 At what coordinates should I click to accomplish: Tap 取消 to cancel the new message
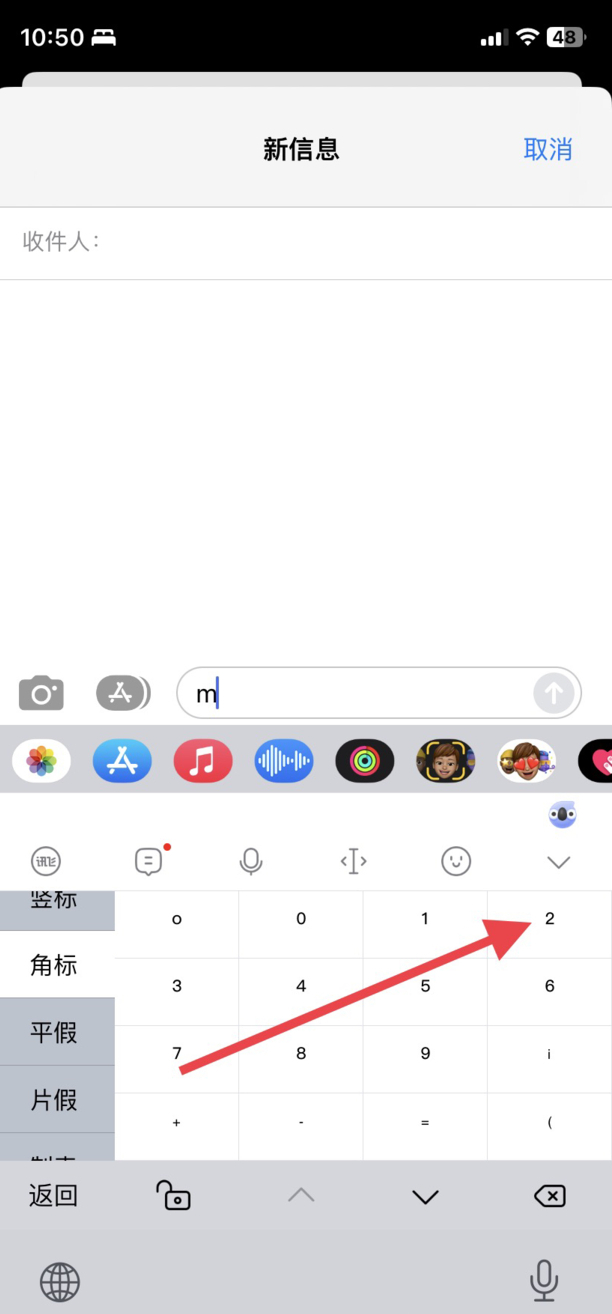point(548,150)
